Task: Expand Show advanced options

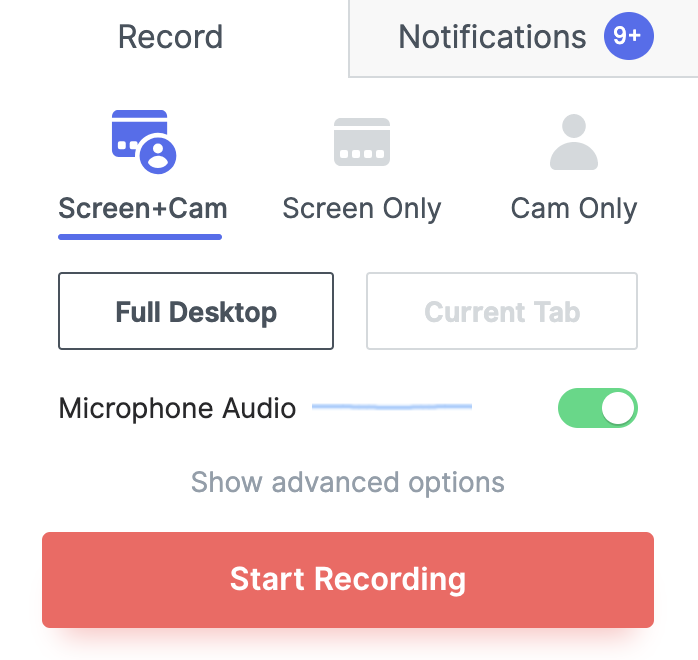Action: 347,483
